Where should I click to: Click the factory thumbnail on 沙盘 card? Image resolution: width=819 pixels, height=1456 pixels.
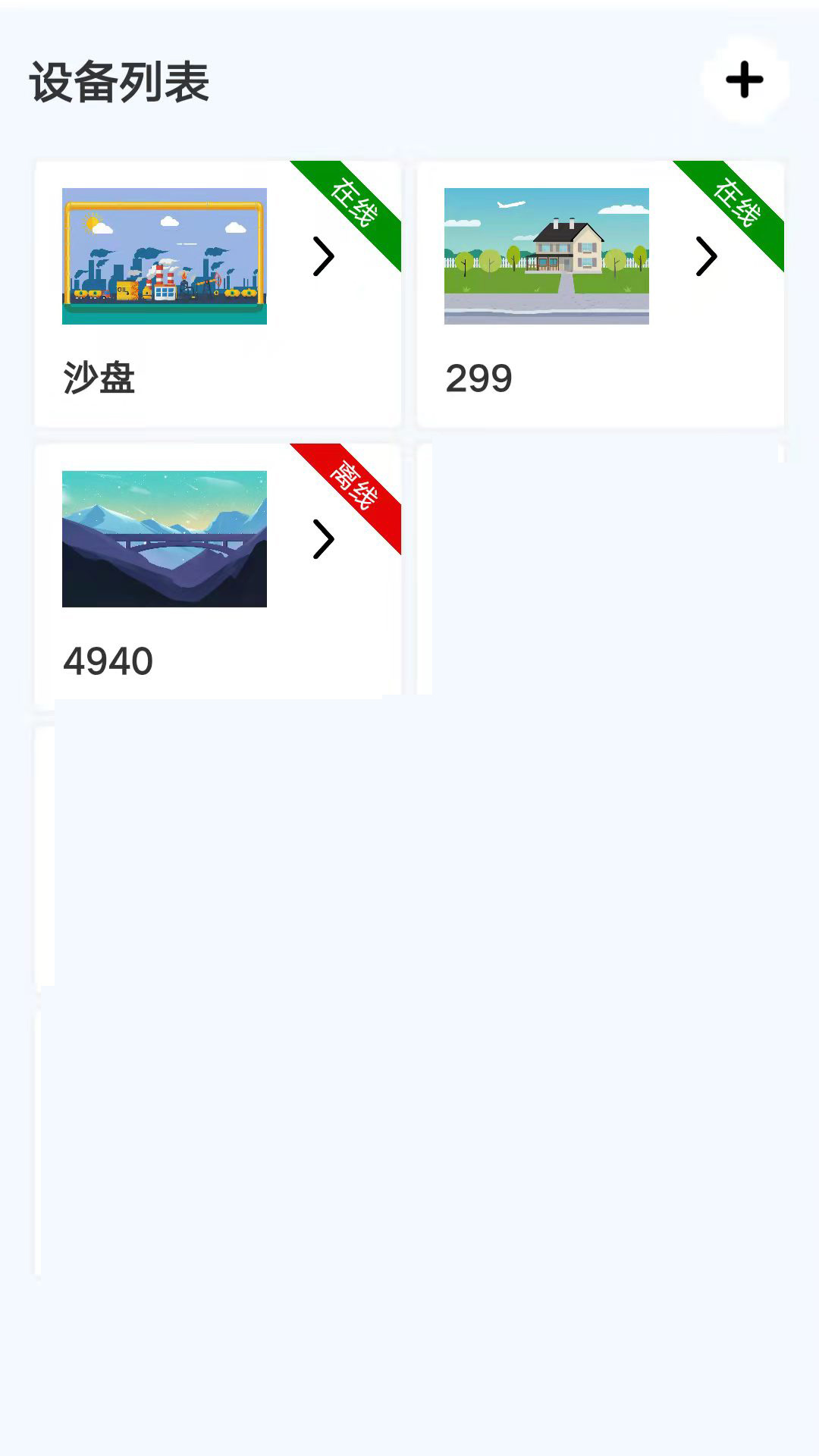164,256
